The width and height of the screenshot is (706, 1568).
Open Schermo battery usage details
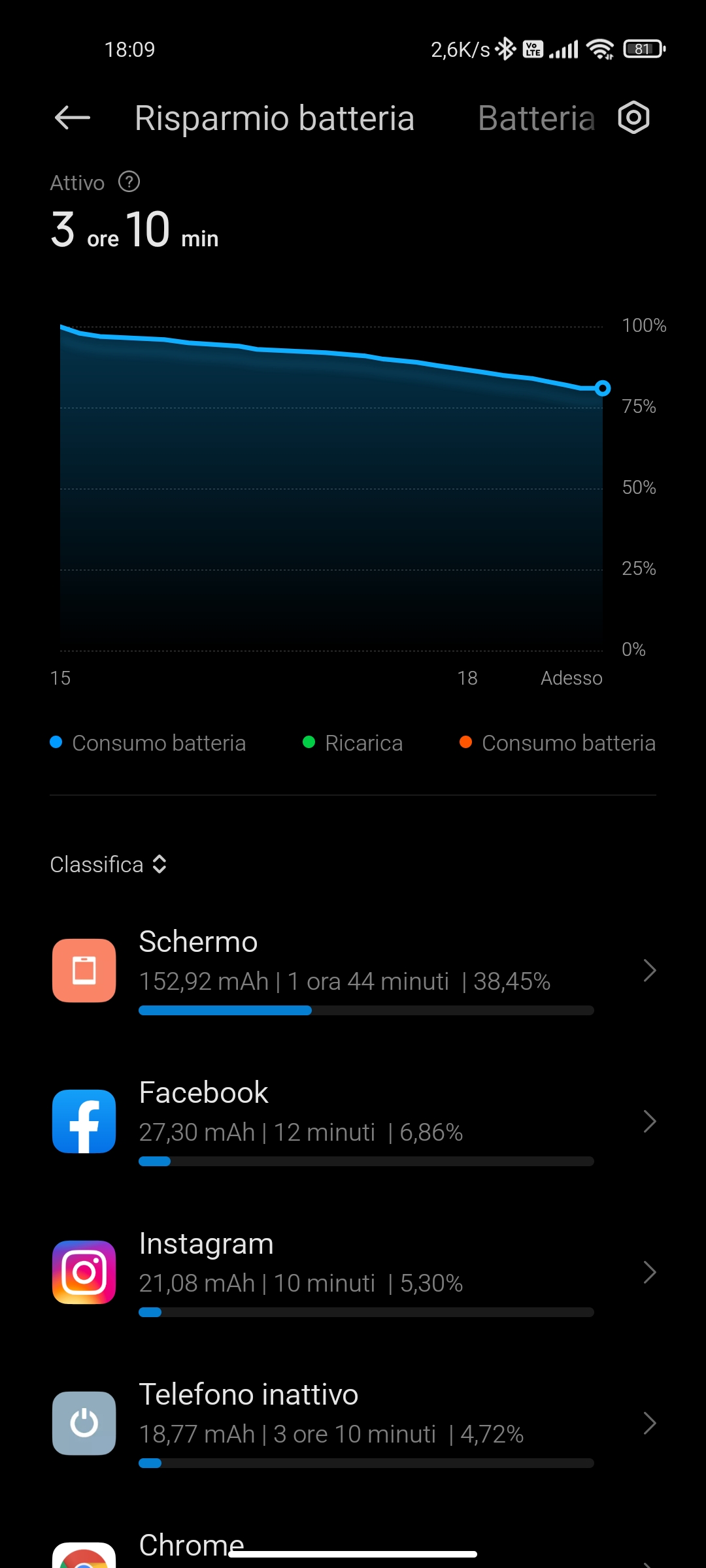tap(353, 972)
